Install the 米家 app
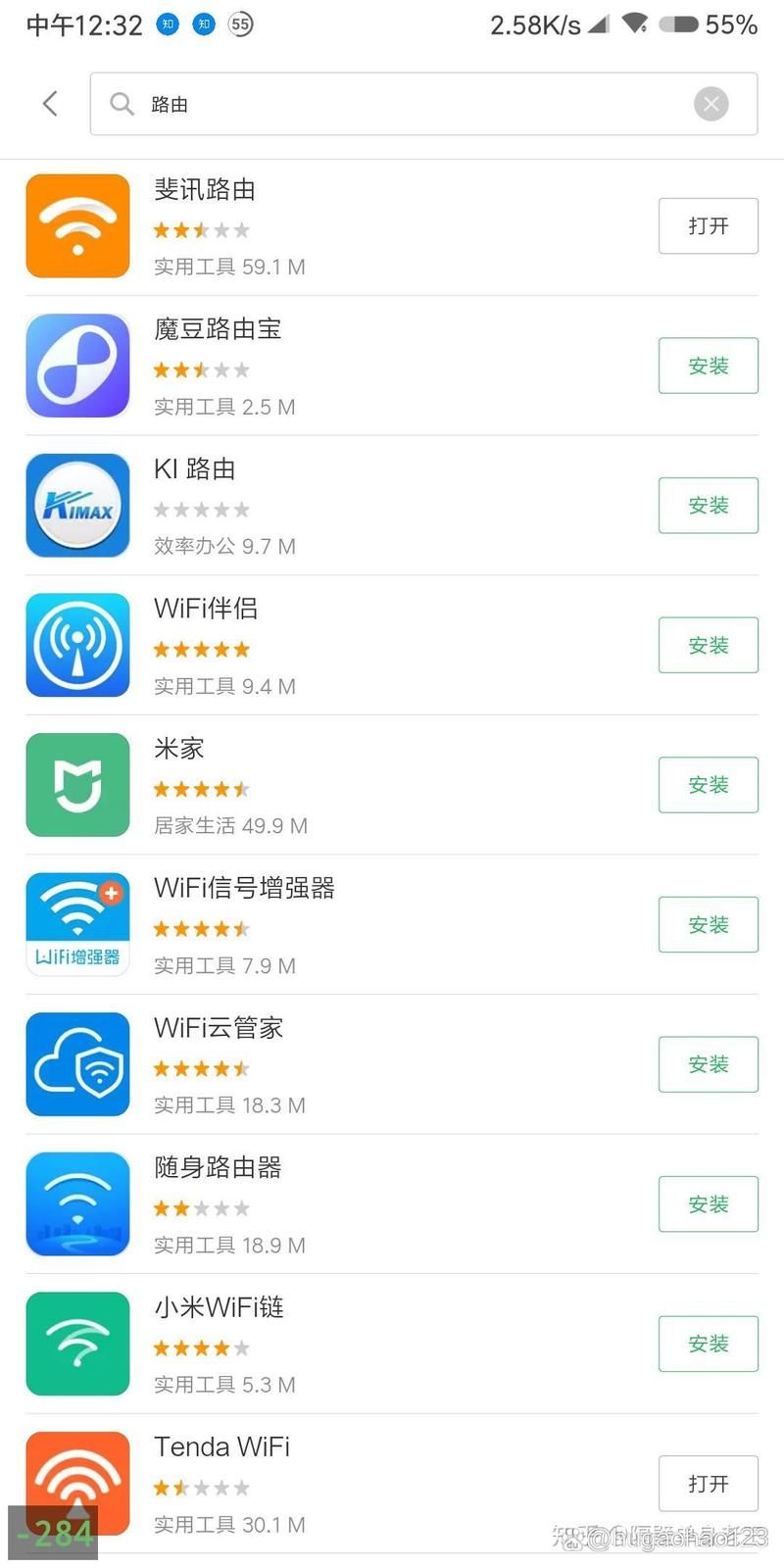The image size is (784, 1568). (708, 785)
